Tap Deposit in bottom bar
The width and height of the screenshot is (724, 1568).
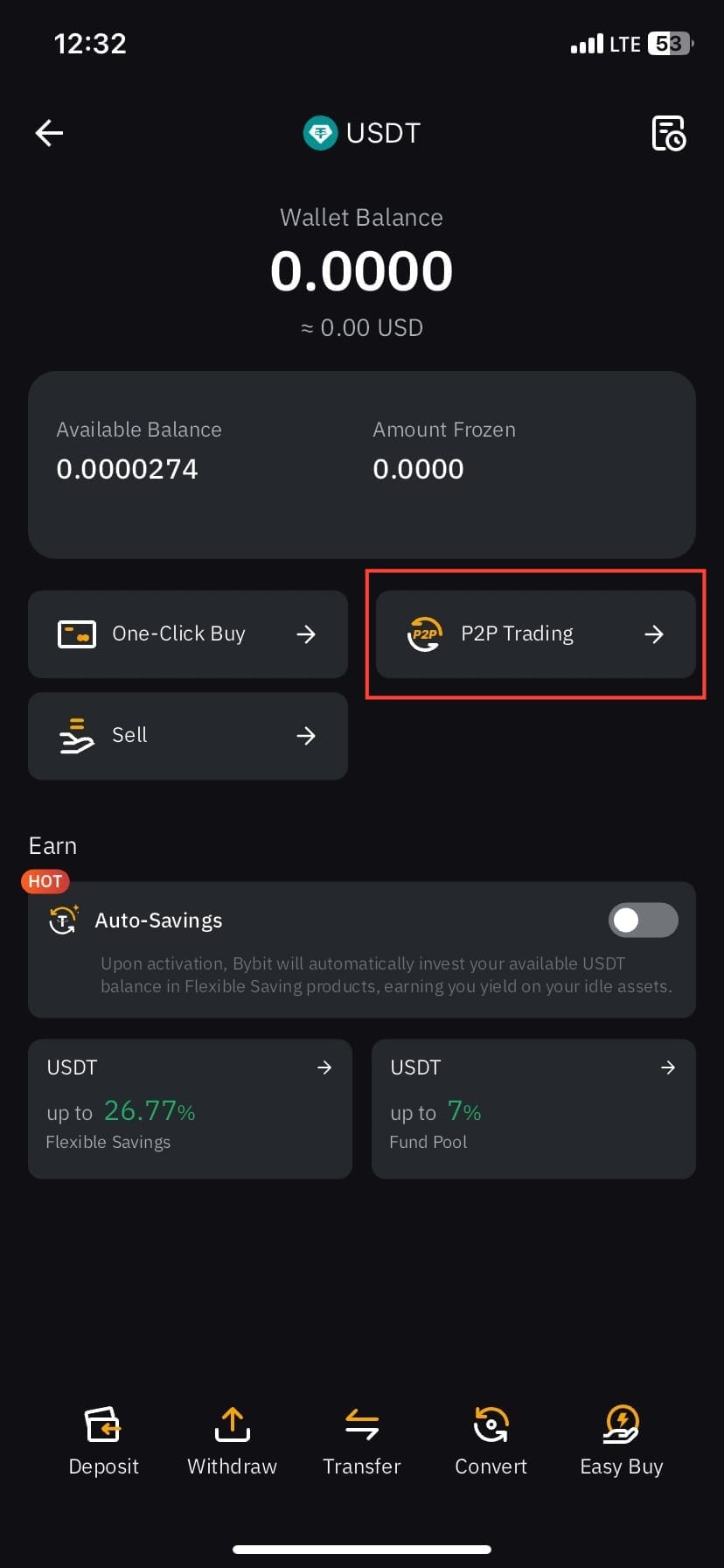(x=103, y=1441)
